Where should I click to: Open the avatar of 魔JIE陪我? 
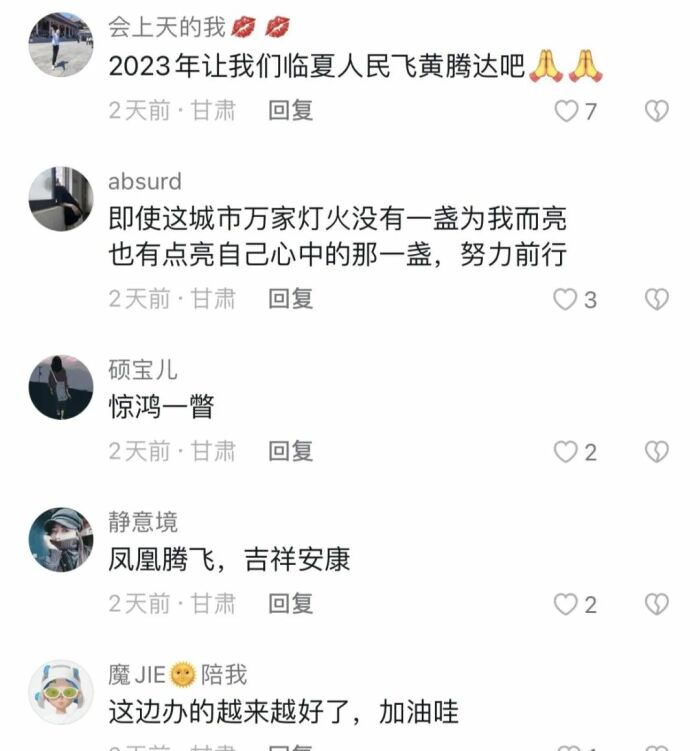click(61, 692)
